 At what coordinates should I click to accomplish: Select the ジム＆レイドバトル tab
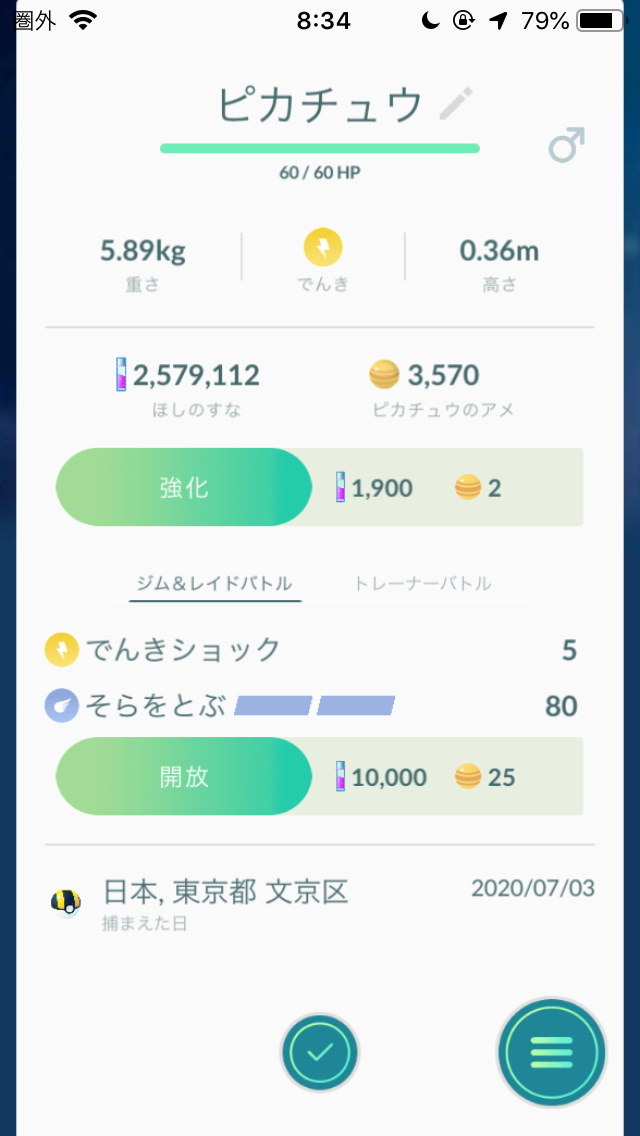[x=215, y=583]
